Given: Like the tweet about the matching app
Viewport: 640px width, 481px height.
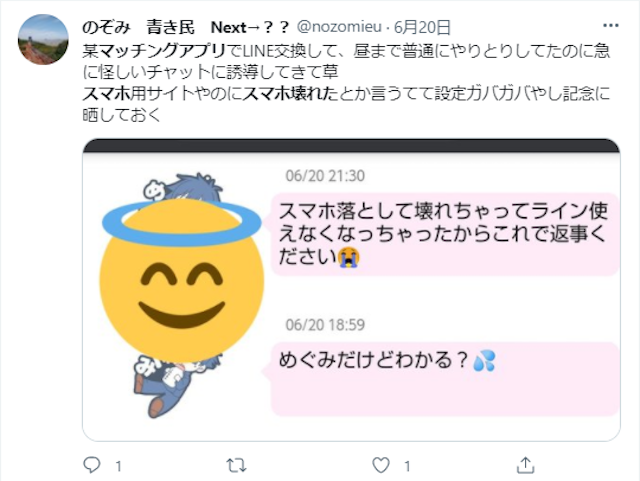Looking at the screenshot, I should tap(381, 465).
